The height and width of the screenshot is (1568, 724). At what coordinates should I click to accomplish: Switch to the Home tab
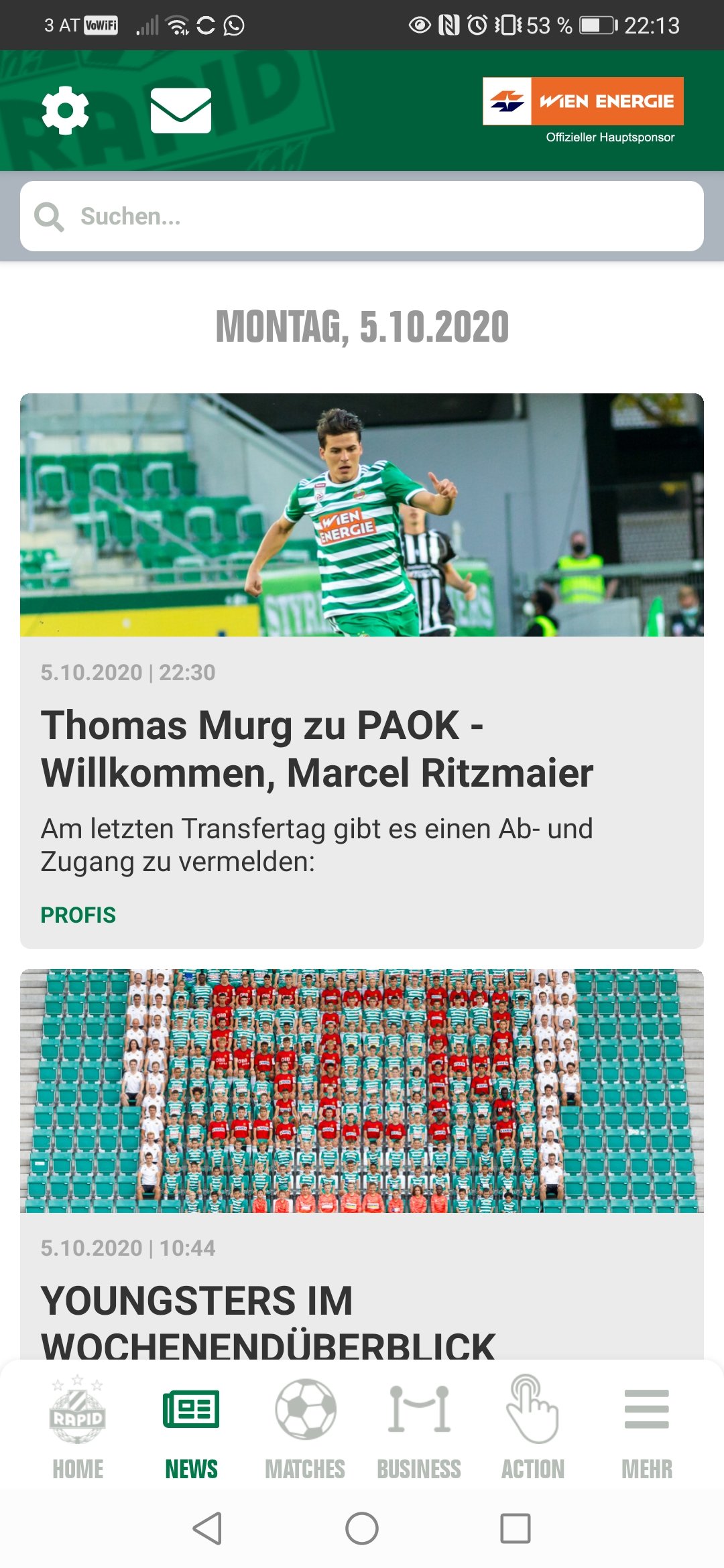click(x=78, y=1427)
